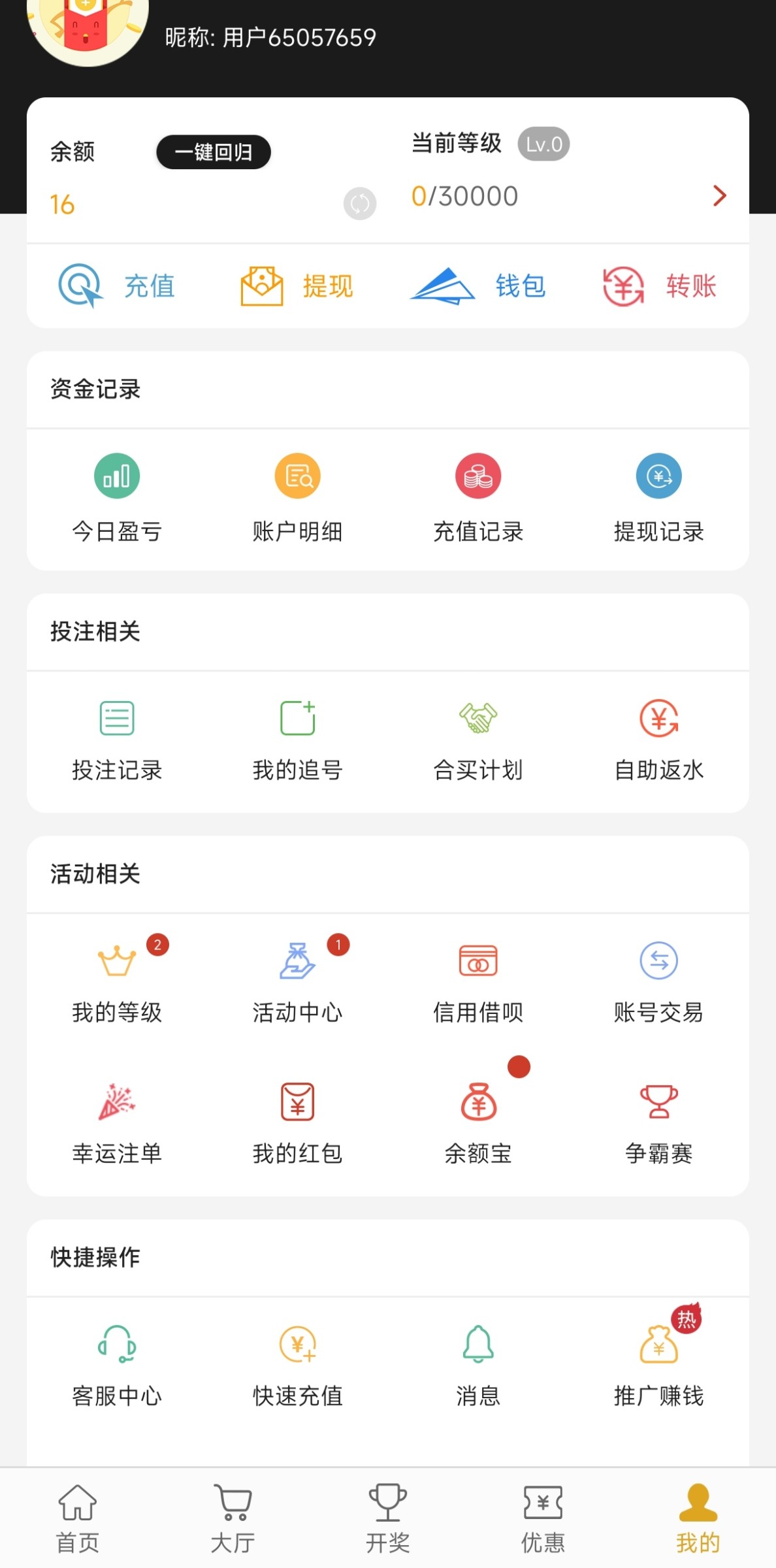
Task: View 今日盈亏 profit and loss
Action: pos(117,498)
